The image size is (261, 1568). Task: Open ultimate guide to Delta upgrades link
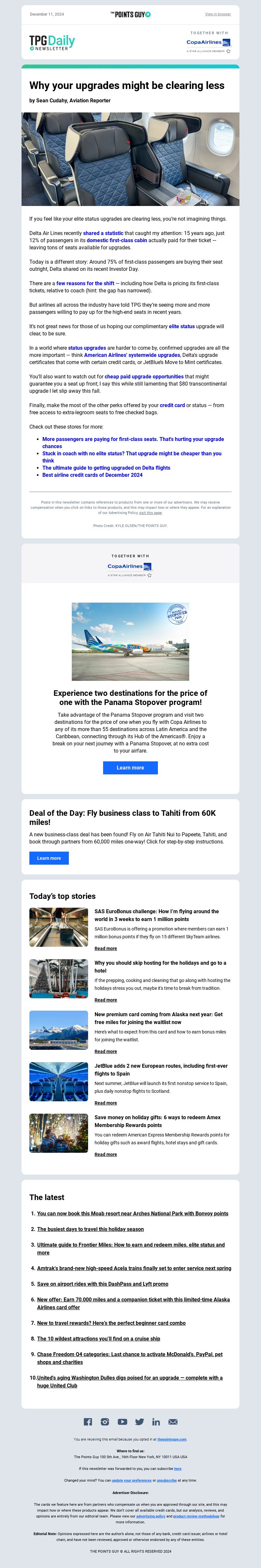pyautogui.click(x=106, y=468)
